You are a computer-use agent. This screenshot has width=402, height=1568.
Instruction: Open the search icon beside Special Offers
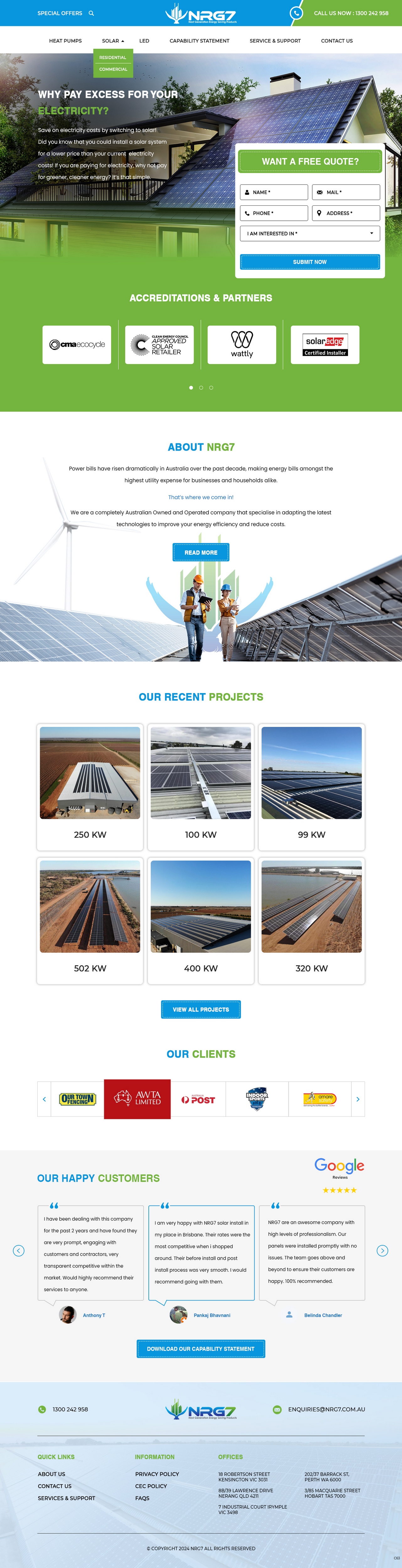(91, 13)
